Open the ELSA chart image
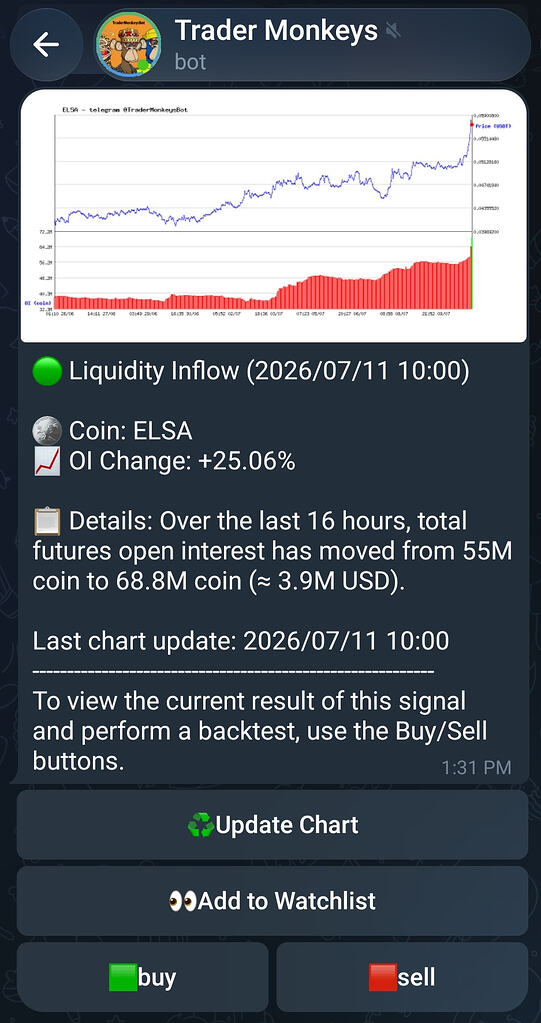This screenshot has width=541, height=1023. click(273, 216)
